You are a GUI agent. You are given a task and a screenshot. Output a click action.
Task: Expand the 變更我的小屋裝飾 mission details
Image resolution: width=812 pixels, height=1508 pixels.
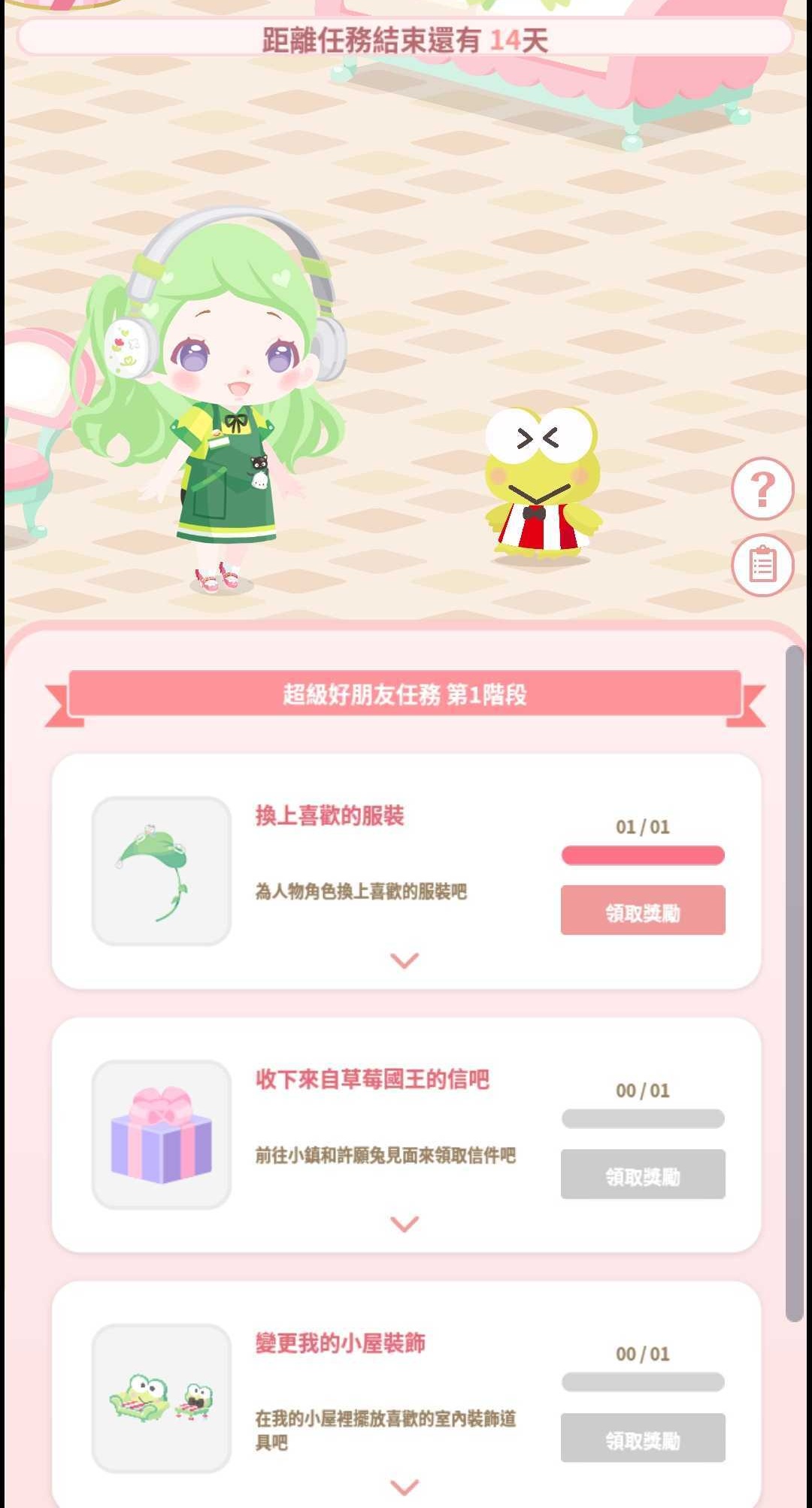click(405, 1486)
